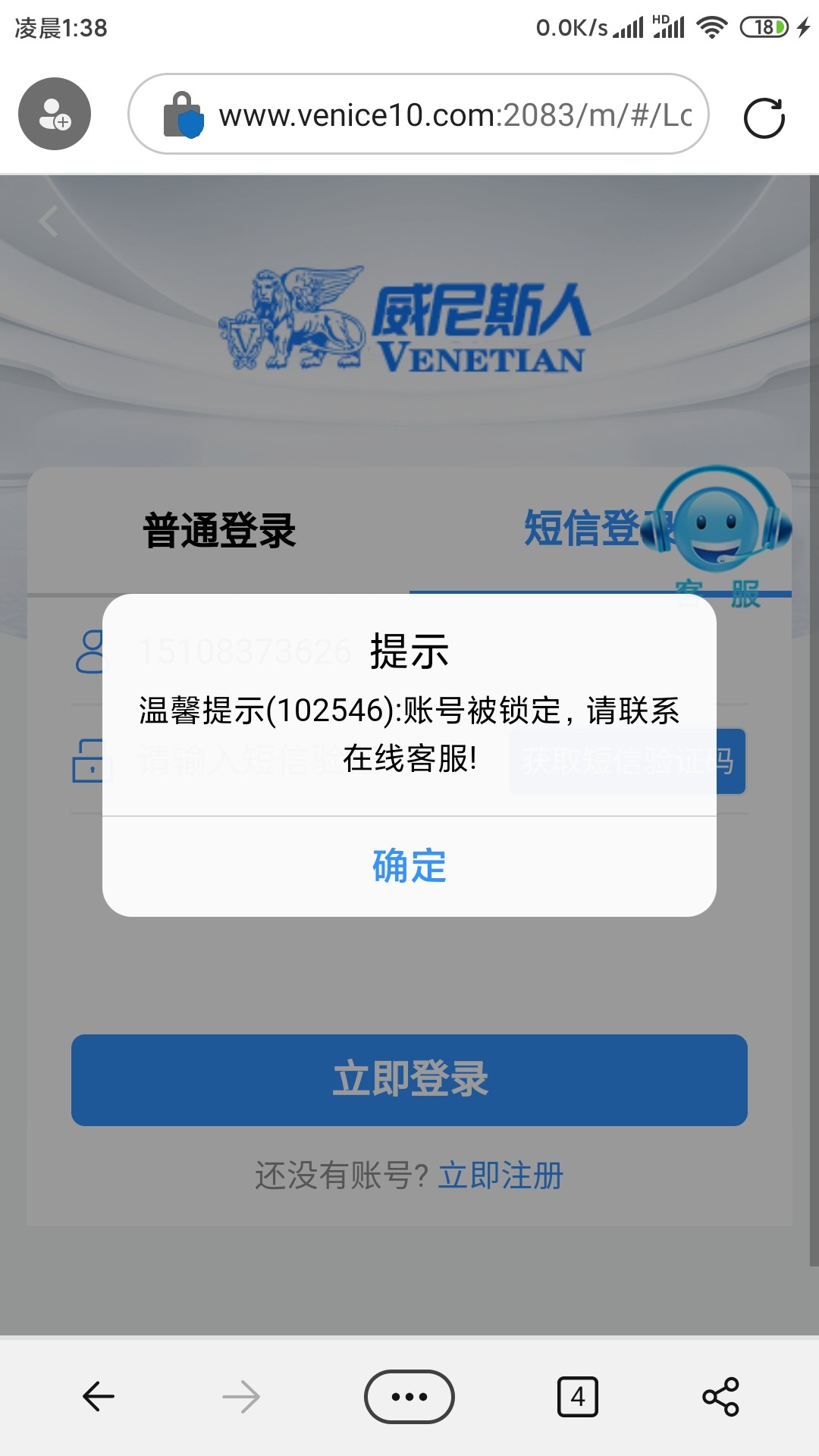The image size is (819, 1456).
Task: Reload the current page
Action: tap(764, 118)
